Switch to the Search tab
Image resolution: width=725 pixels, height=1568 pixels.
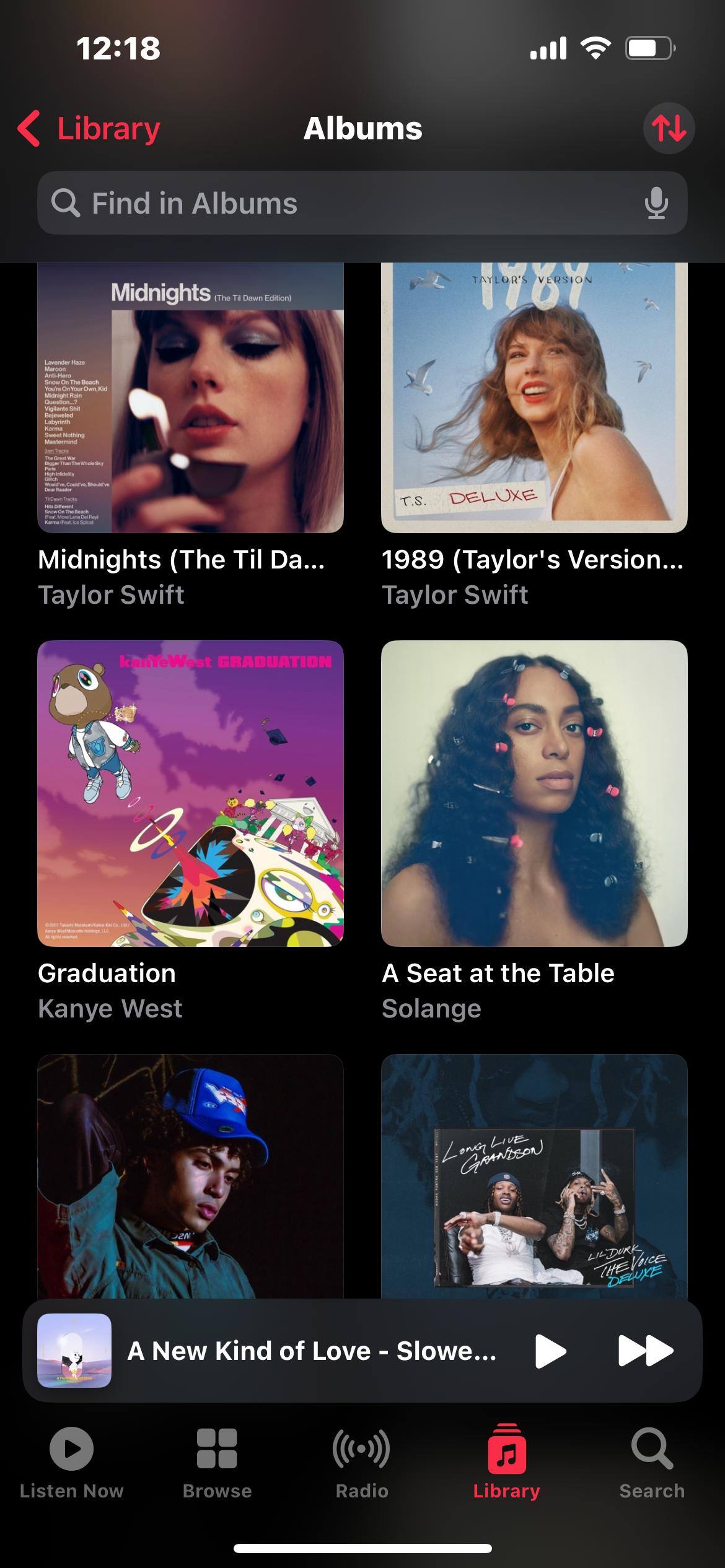pos(652,1464)
